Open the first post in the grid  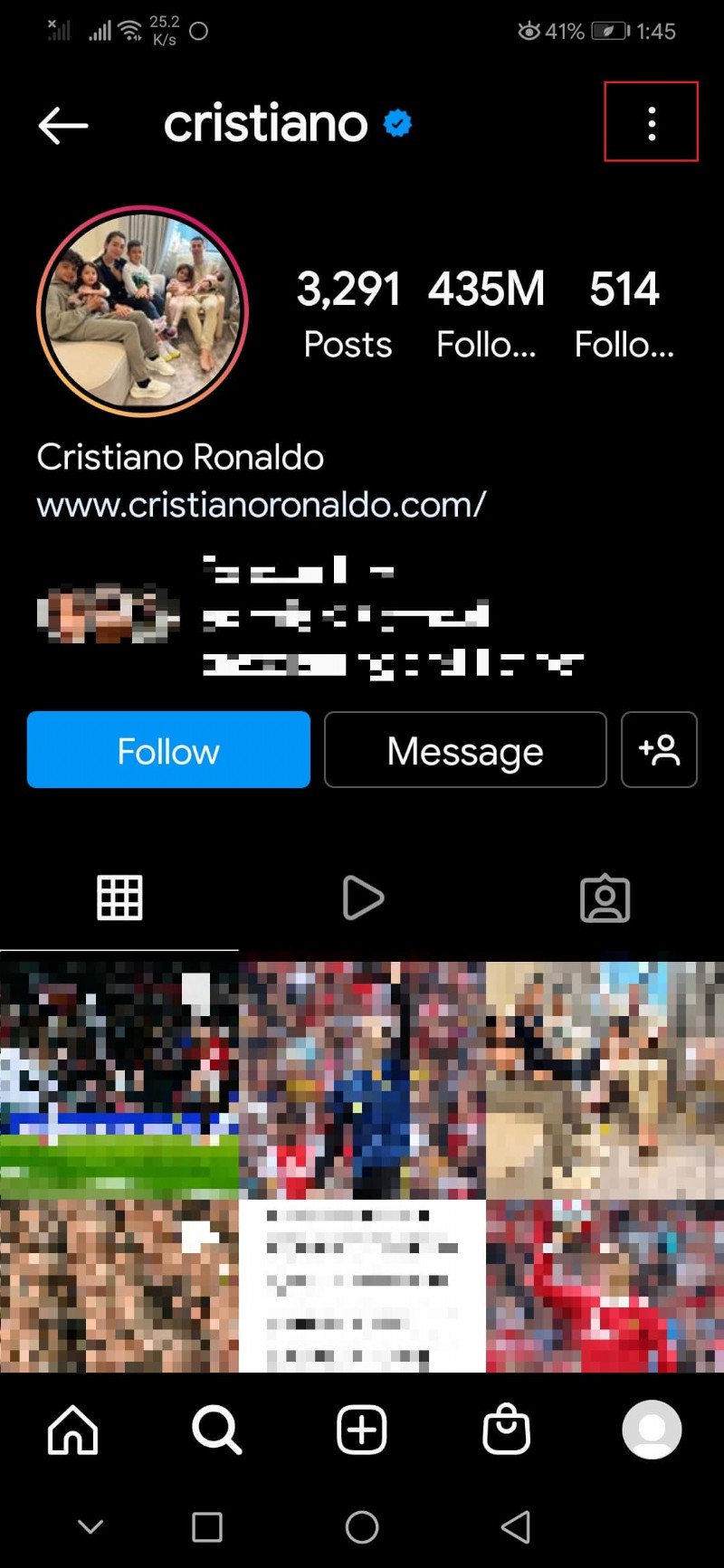119,1079
